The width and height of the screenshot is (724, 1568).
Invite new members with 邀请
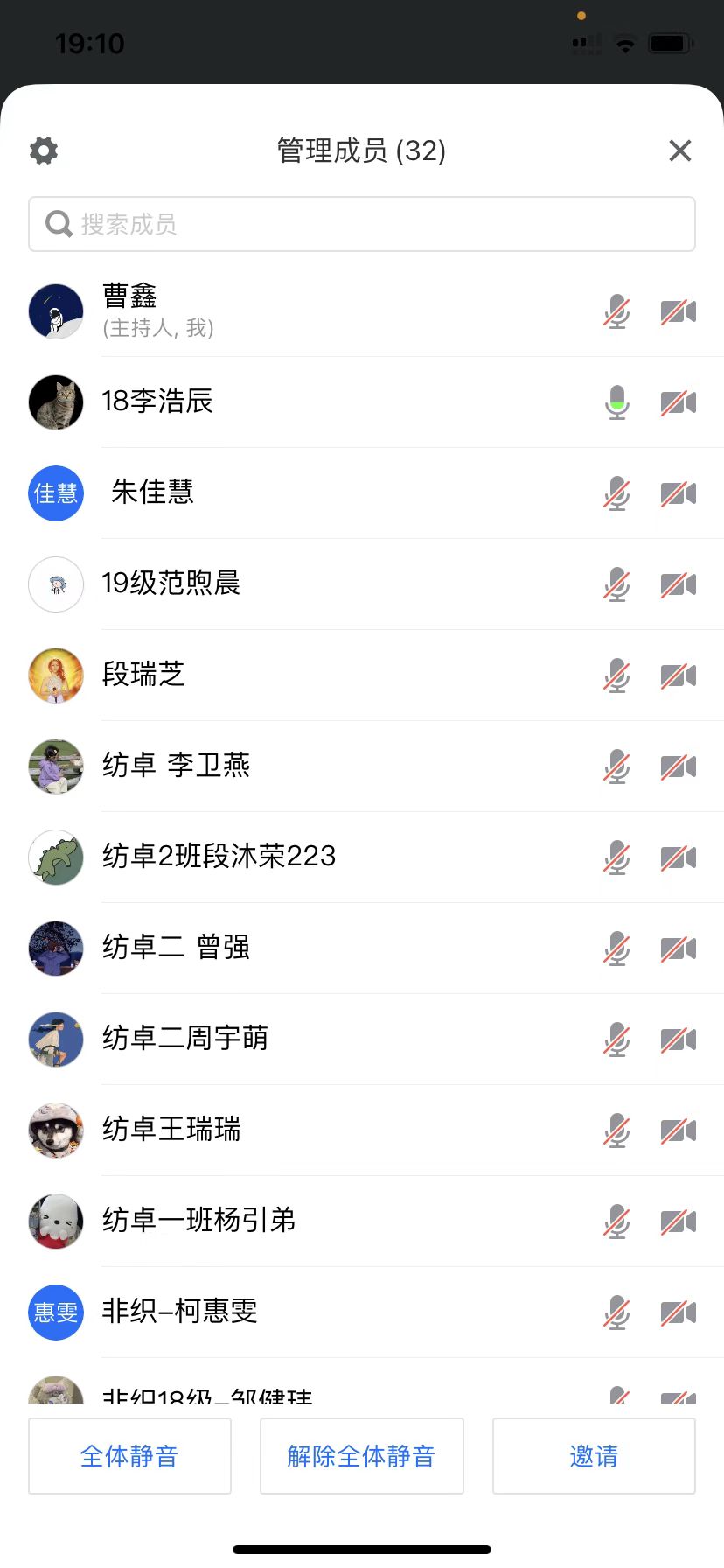tap(594, 1456)
